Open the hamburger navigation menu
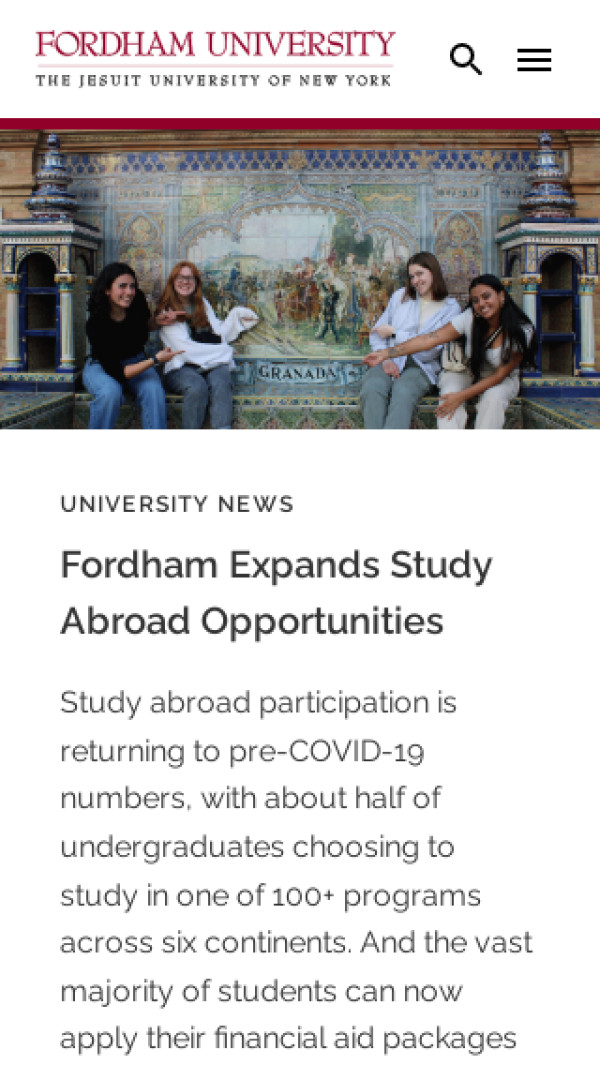Screen dimensions: 600x1065 point(534,61)
